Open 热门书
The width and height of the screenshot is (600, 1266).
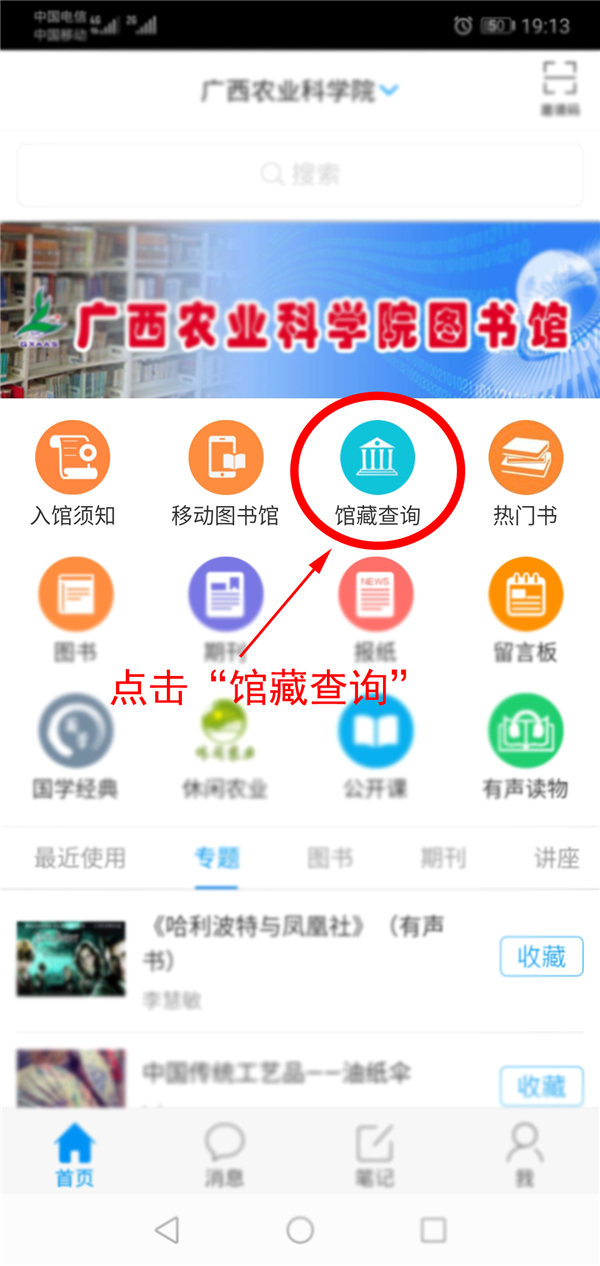tap(525, 460)
